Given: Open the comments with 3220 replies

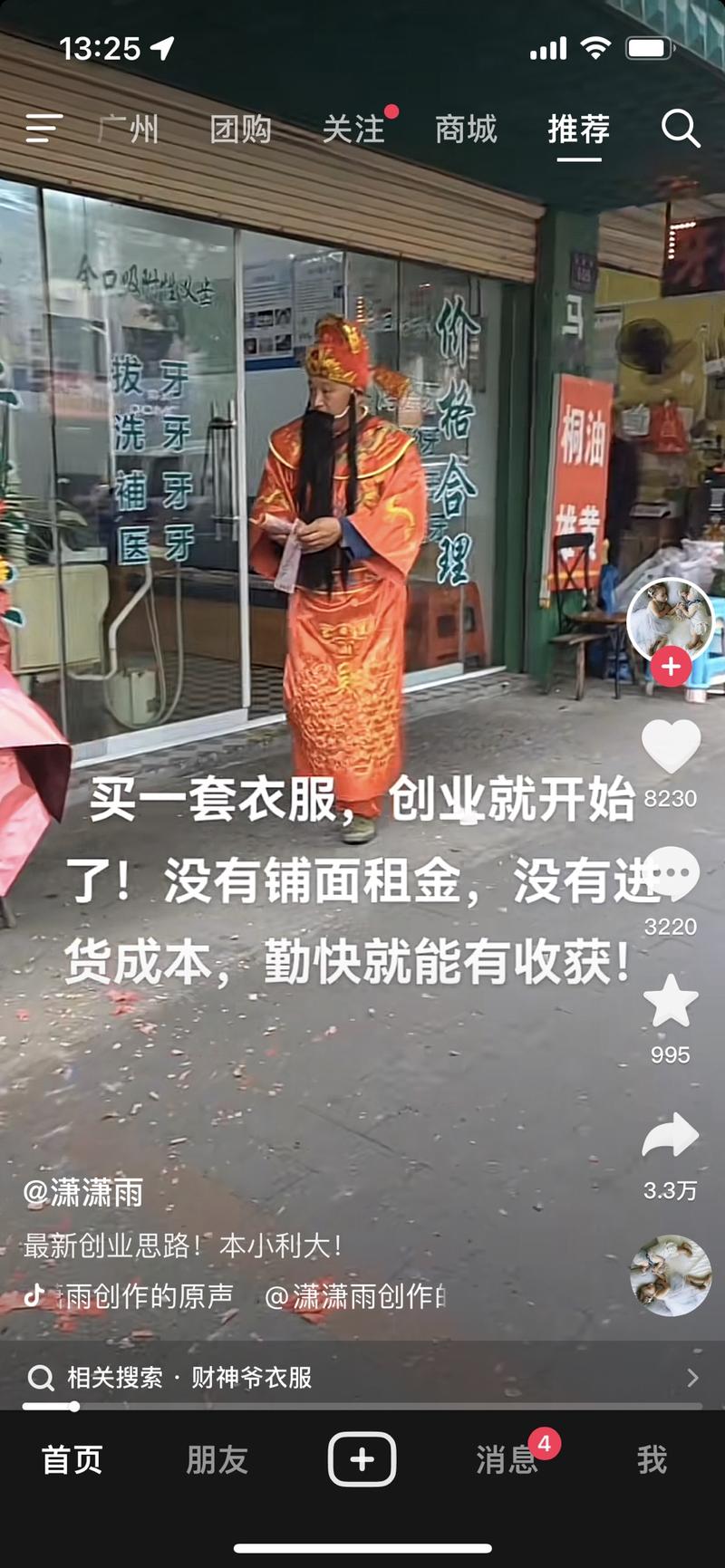Looking at the screenshot, I should (671, 874).
